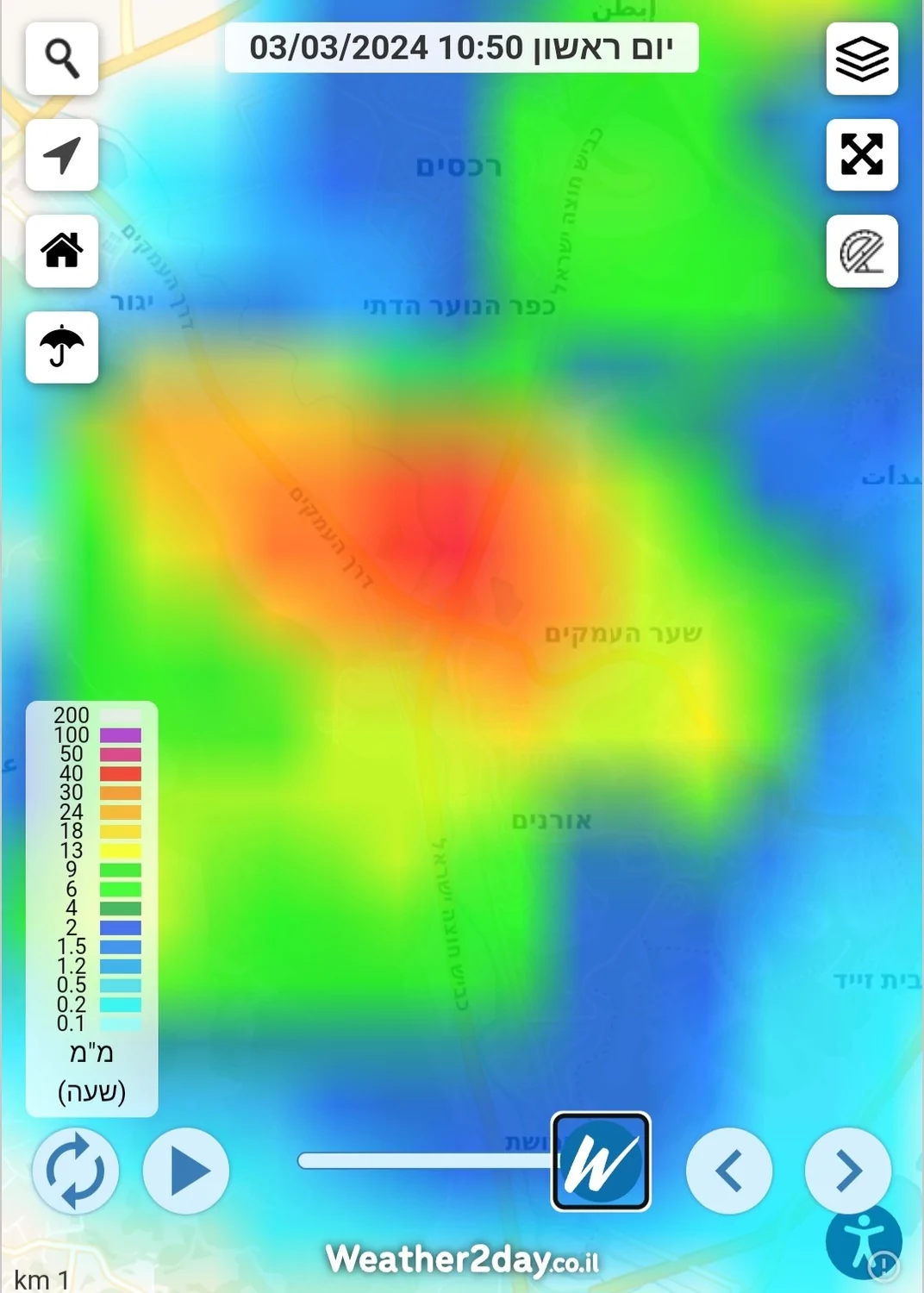The width and height of the screenshot is (924, 1293).
Task: Toggle the rain umbrella layer
Action: (62, 347)
